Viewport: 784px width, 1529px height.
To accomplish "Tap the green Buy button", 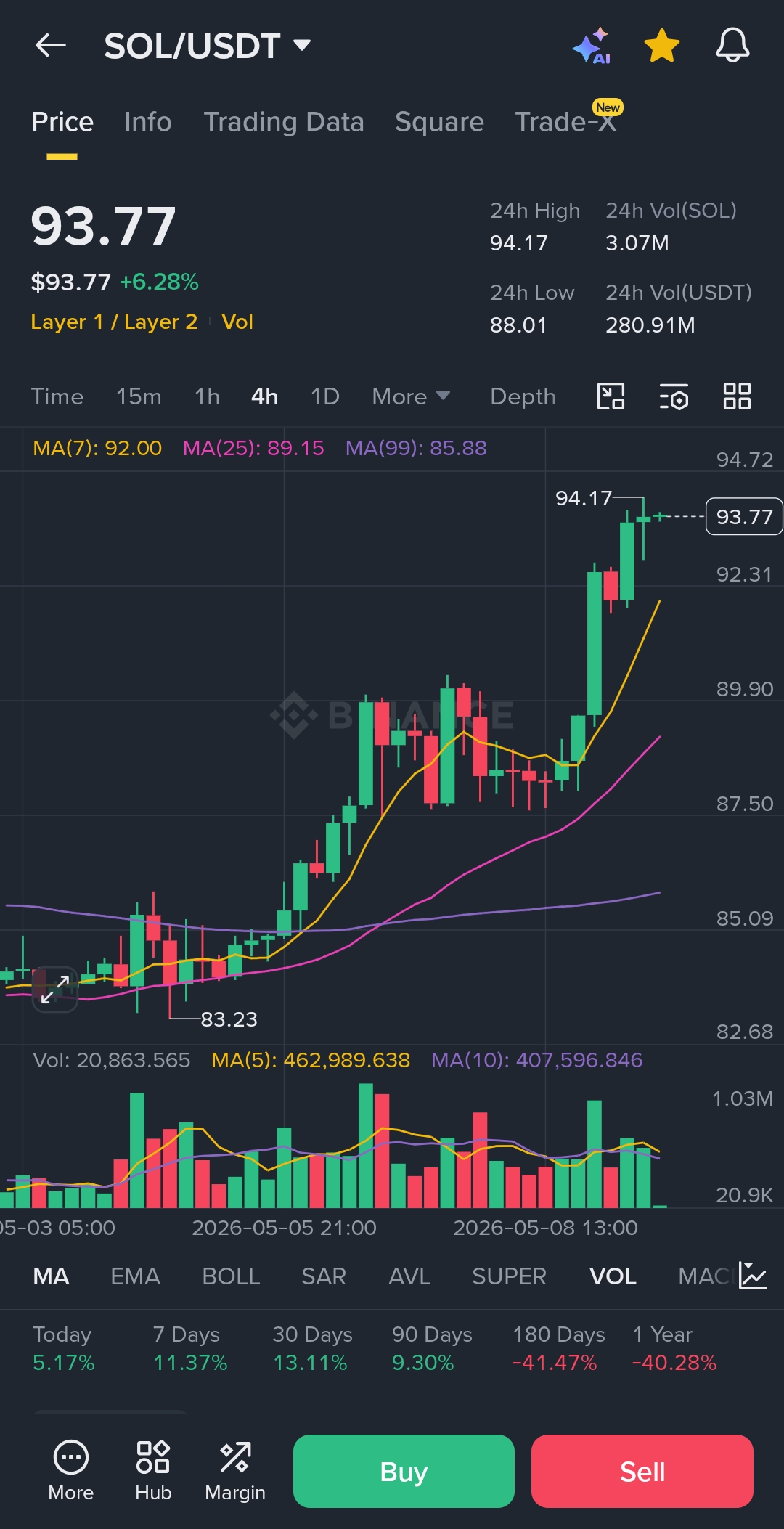I will coord(404,1471).
